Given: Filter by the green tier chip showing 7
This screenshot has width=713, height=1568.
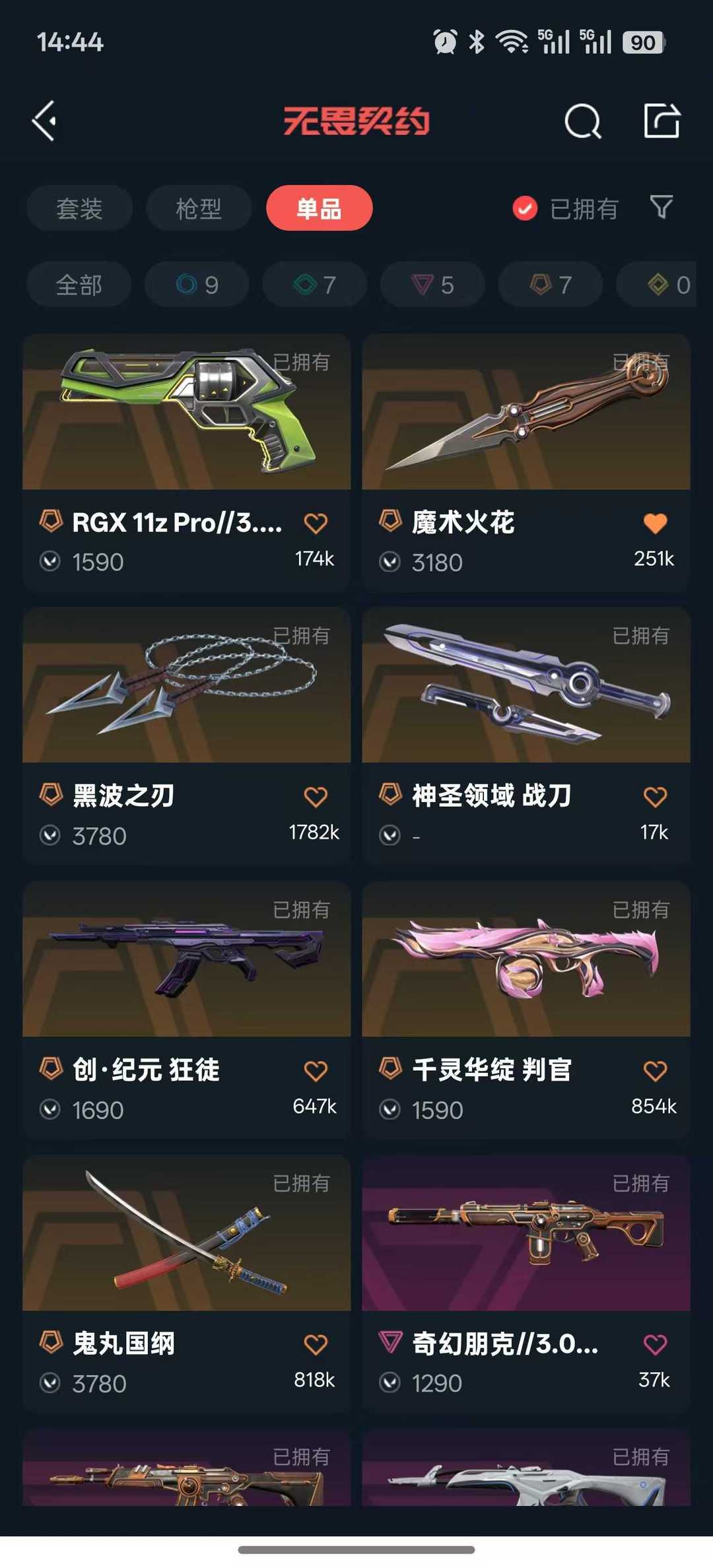Looking at the screenshot, I should coord(315,285).
